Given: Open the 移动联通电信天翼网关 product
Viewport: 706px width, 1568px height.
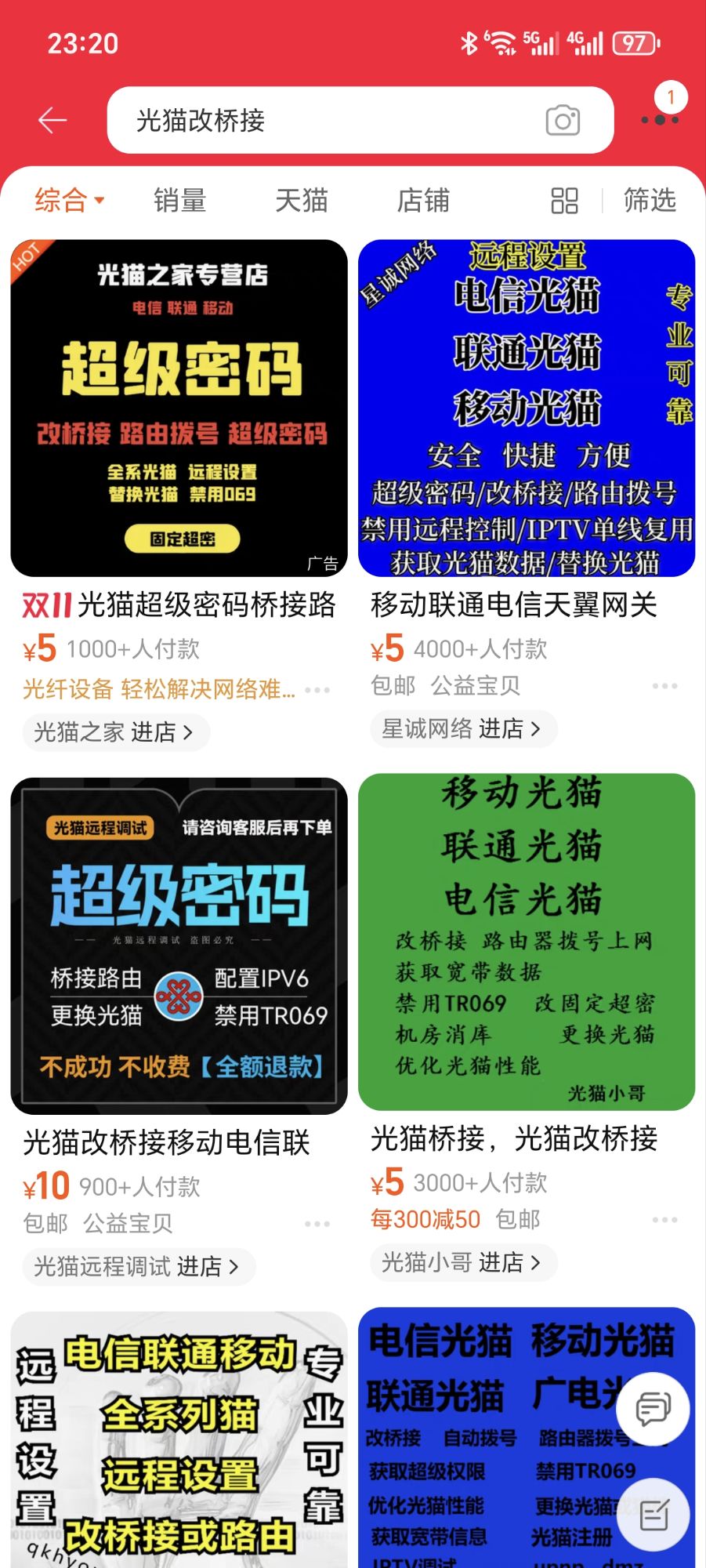Looking at the screenshot, I should click(514, 604).
